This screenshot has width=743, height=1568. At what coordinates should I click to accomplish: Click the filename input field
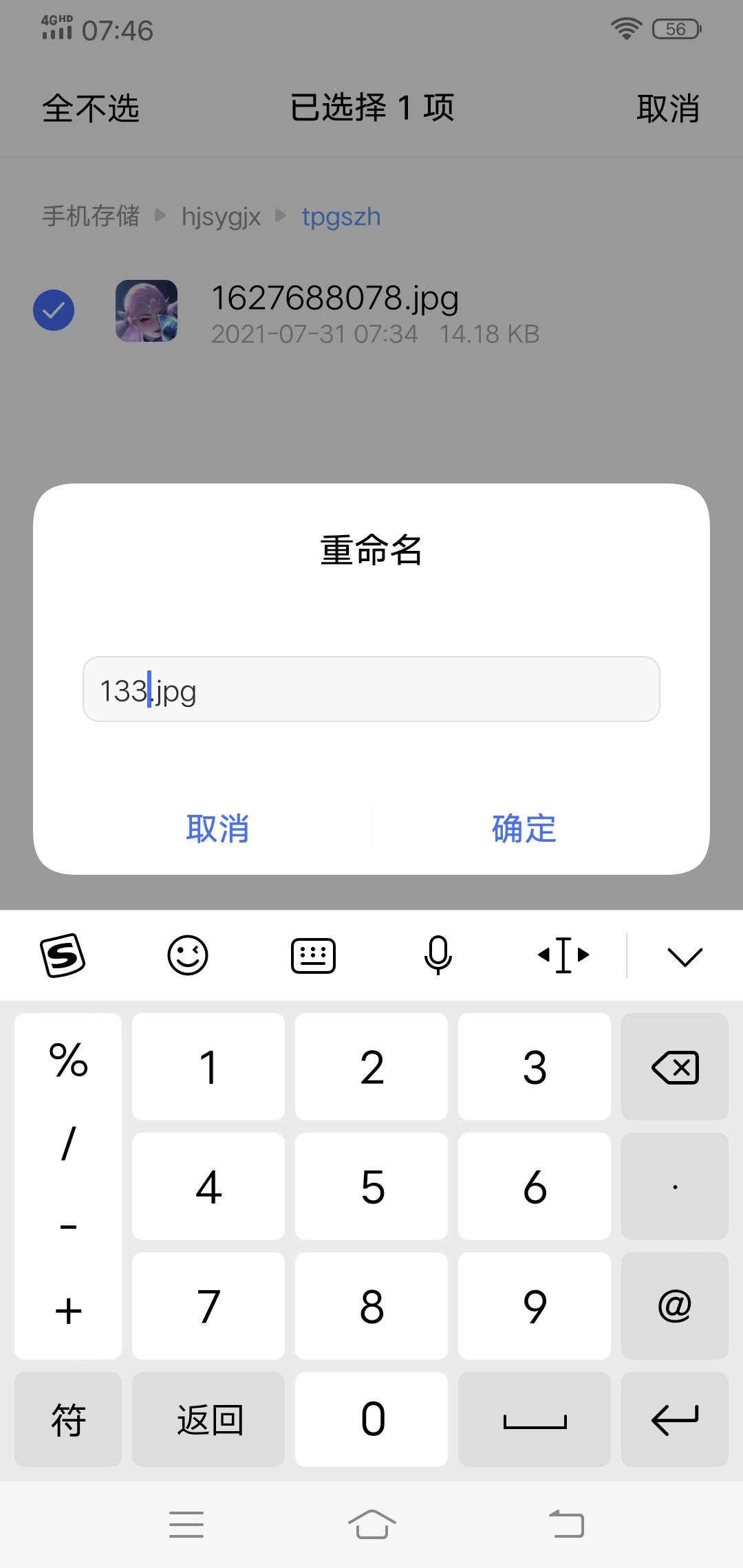coord(371,690)
